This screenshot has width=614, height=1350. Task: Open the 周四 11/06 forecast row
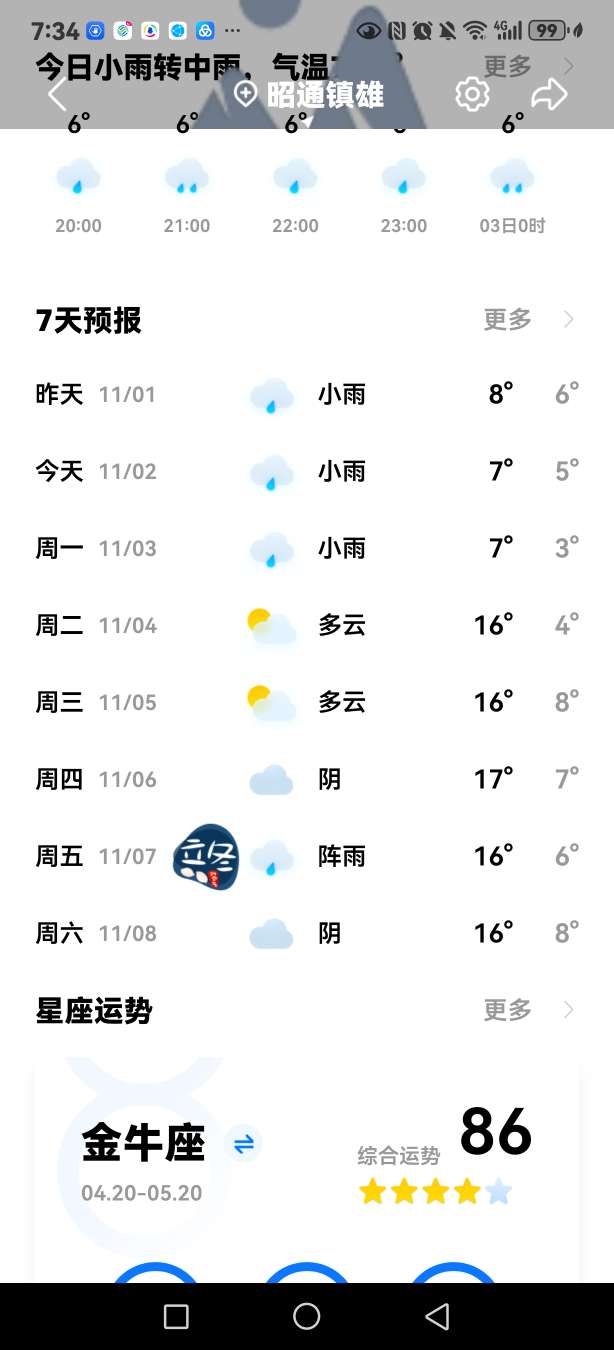pos(306,779)
